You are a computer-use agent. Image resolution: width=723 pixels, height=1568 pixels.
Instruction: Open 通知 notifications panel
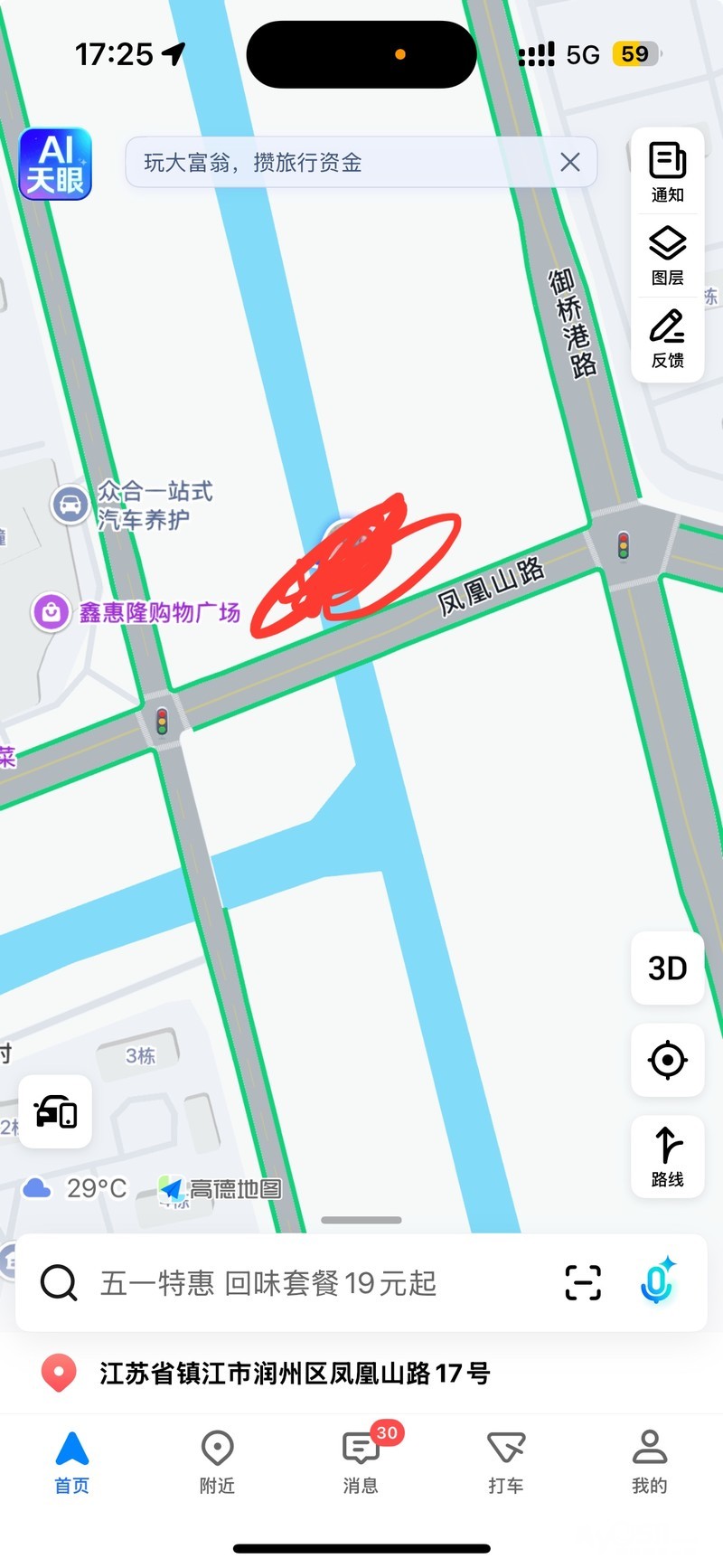667,172
